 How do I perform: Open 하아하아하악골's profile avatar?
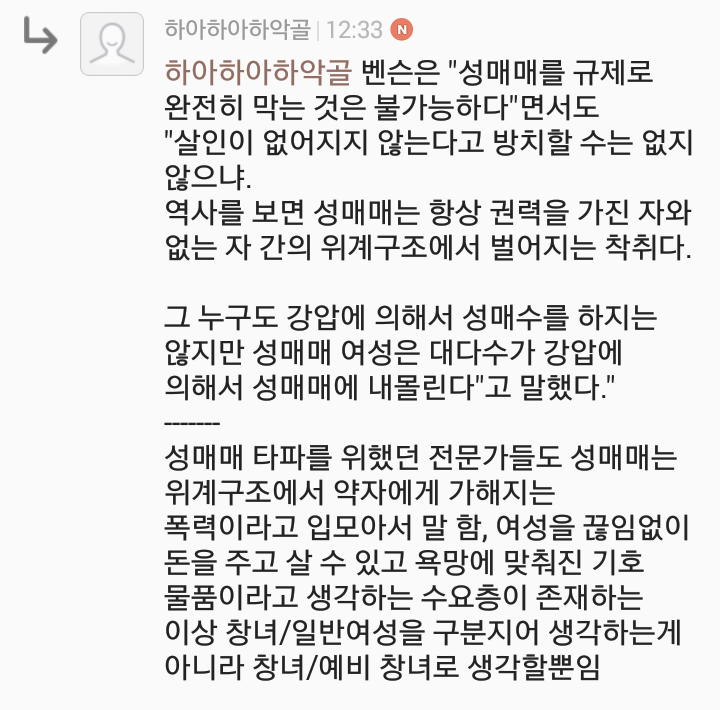pyautogui.click(x=112, y=44)
